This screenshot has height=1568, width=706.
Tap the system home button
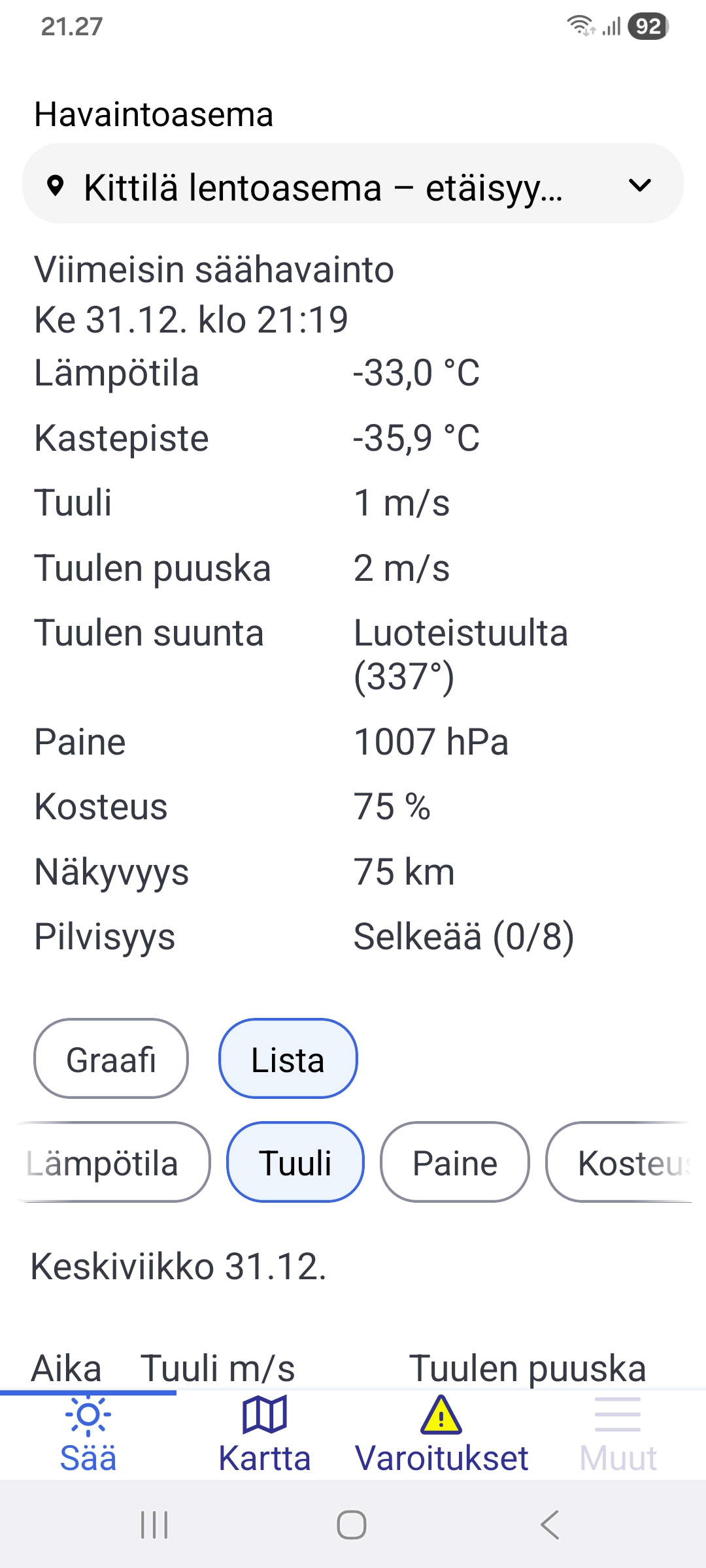tap(352, 1525)
